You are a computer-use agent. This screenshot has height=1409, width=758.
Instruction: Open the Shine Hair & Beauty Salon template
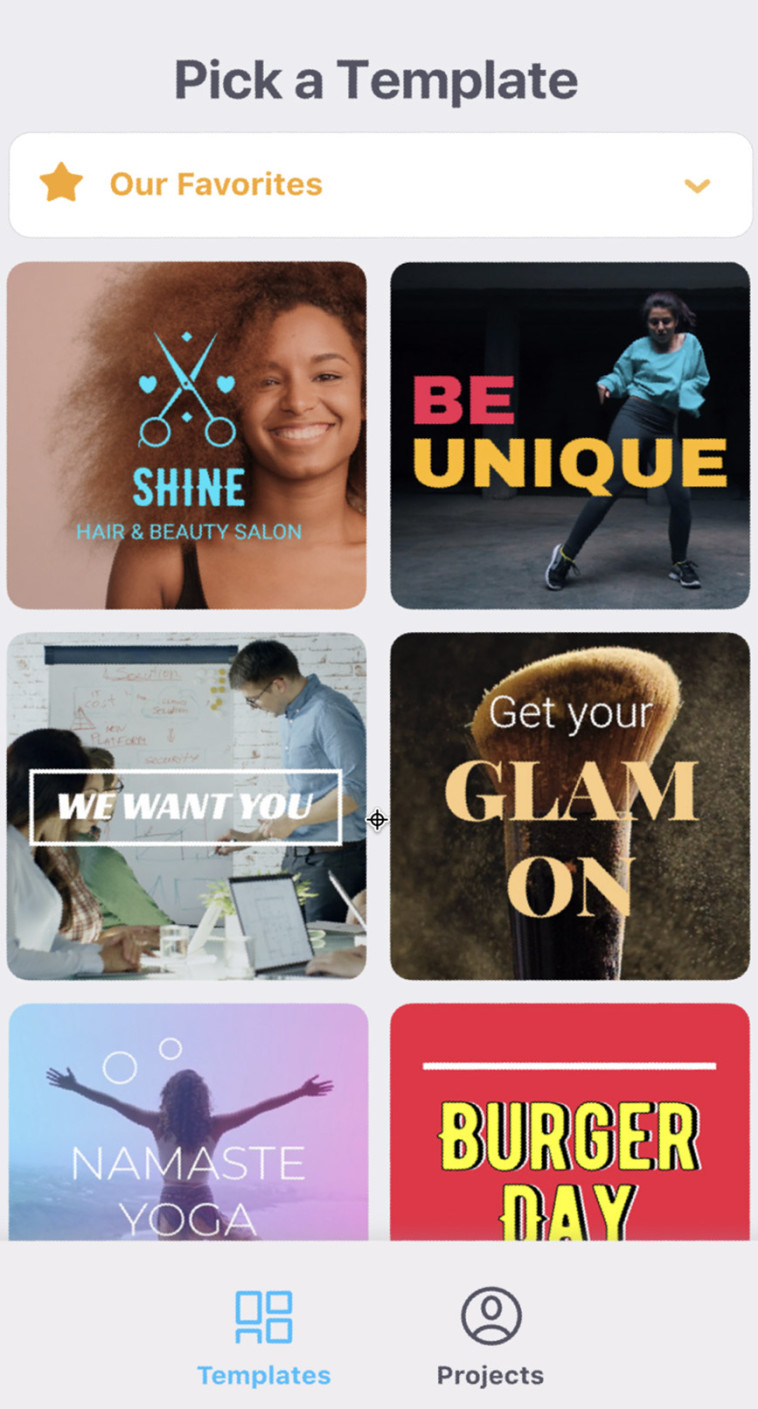(187, 435)
